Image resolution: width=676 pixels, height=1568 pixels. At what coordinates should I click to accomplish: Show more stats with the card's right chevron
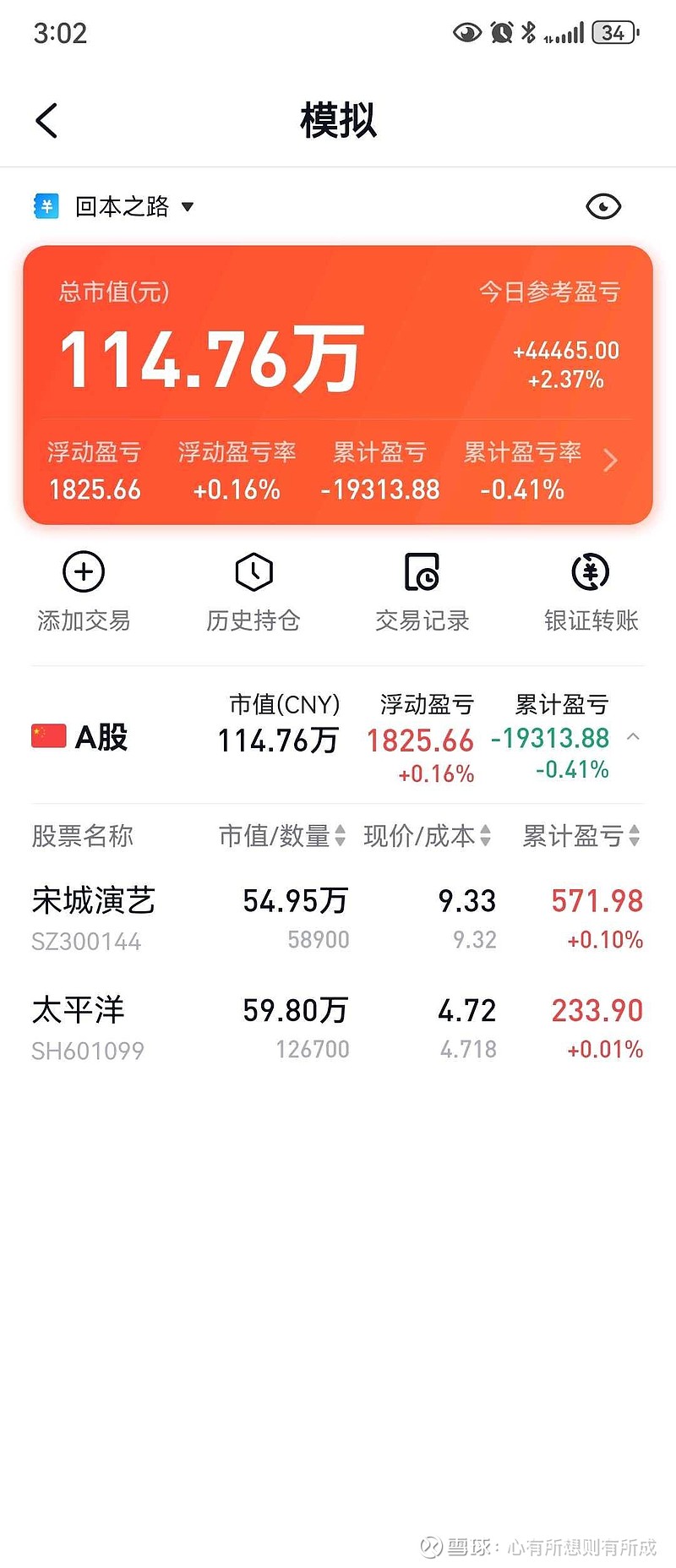pyautogui.click(x=611, y=460)
